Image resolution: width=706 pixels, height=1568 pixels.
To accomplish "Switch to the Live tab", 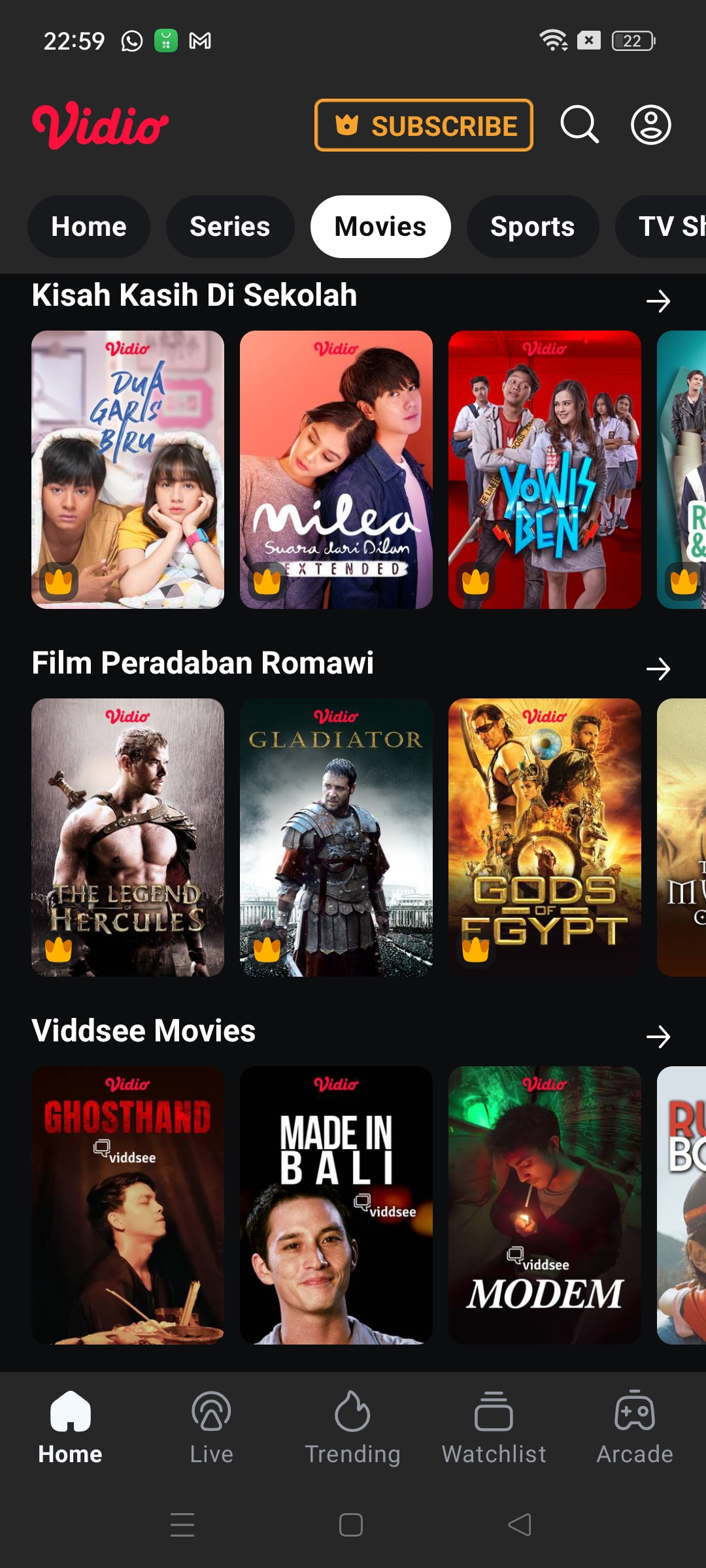I will pos(211,1428).
